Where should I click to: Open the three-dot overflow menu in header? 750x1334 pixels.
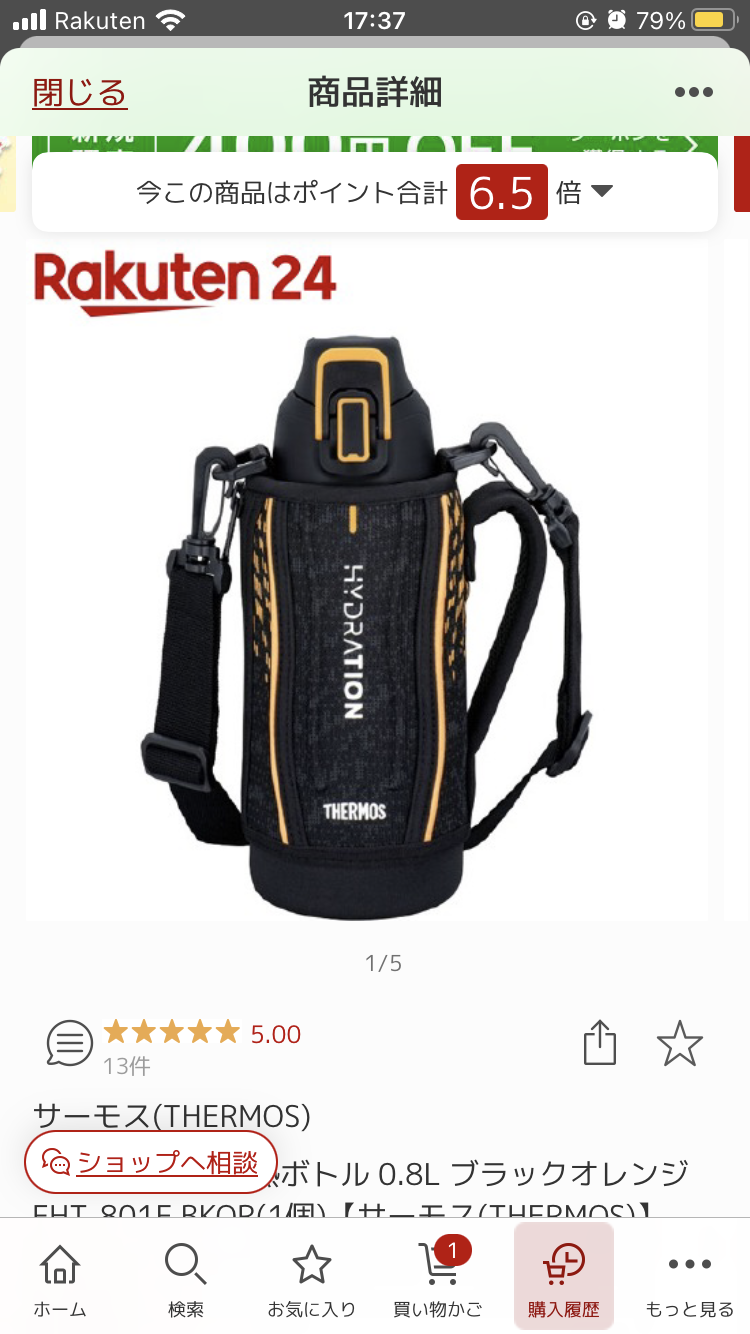693,93
